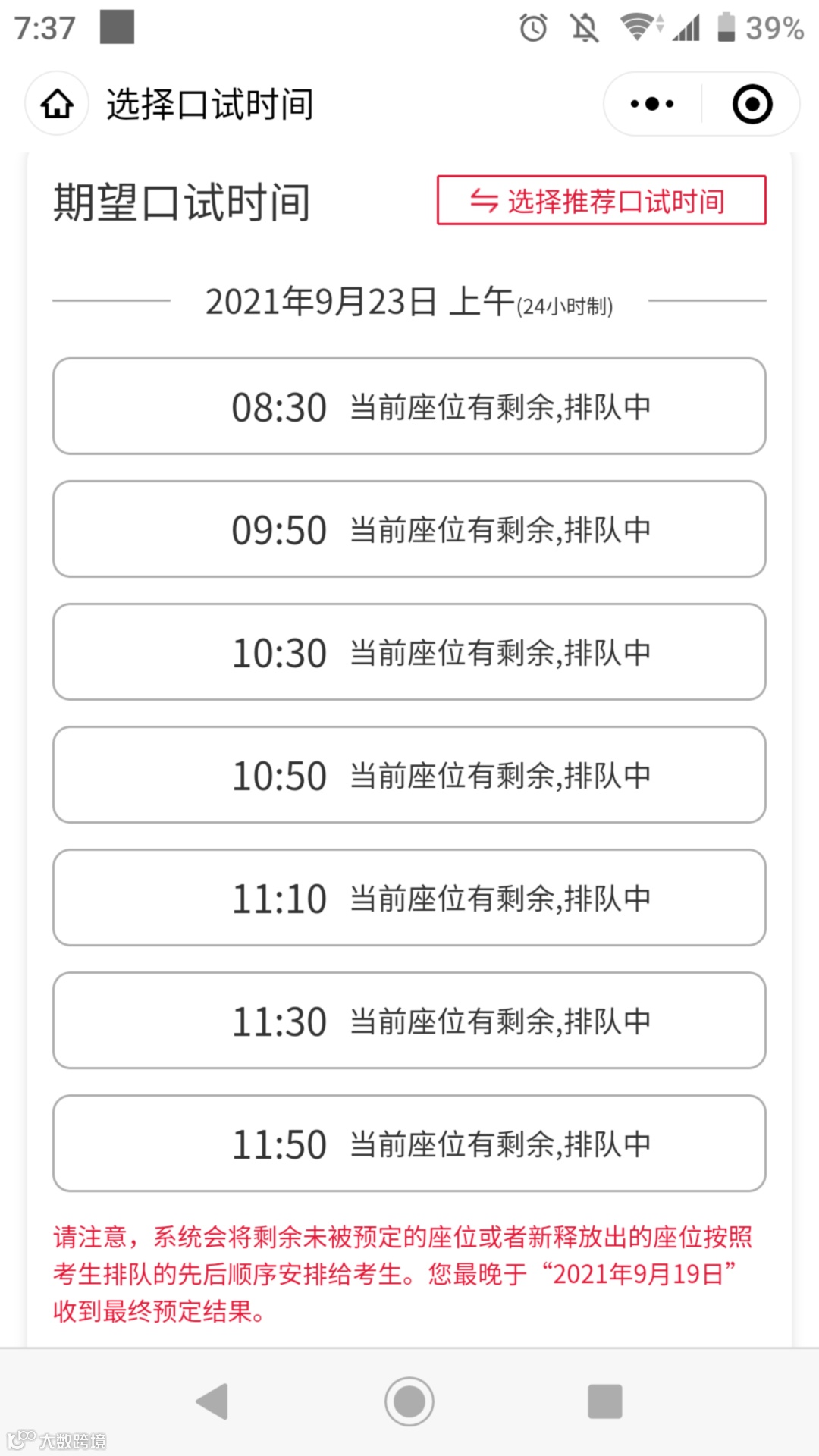Choose the 09:50 time slot
This screenshot has height=1456, width=819.
click(409, 529)
